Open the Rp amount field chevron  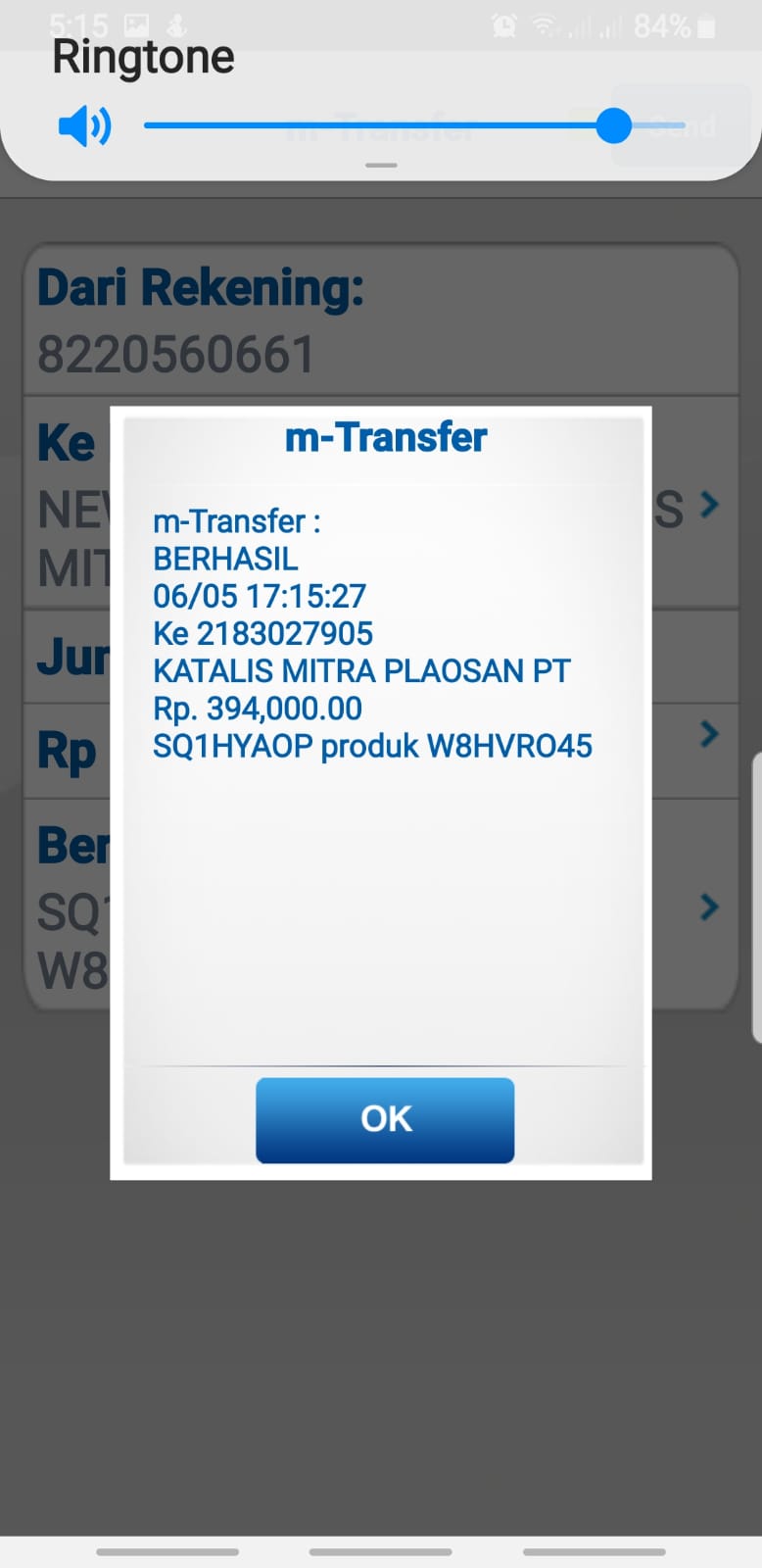(x=710, y=734)
